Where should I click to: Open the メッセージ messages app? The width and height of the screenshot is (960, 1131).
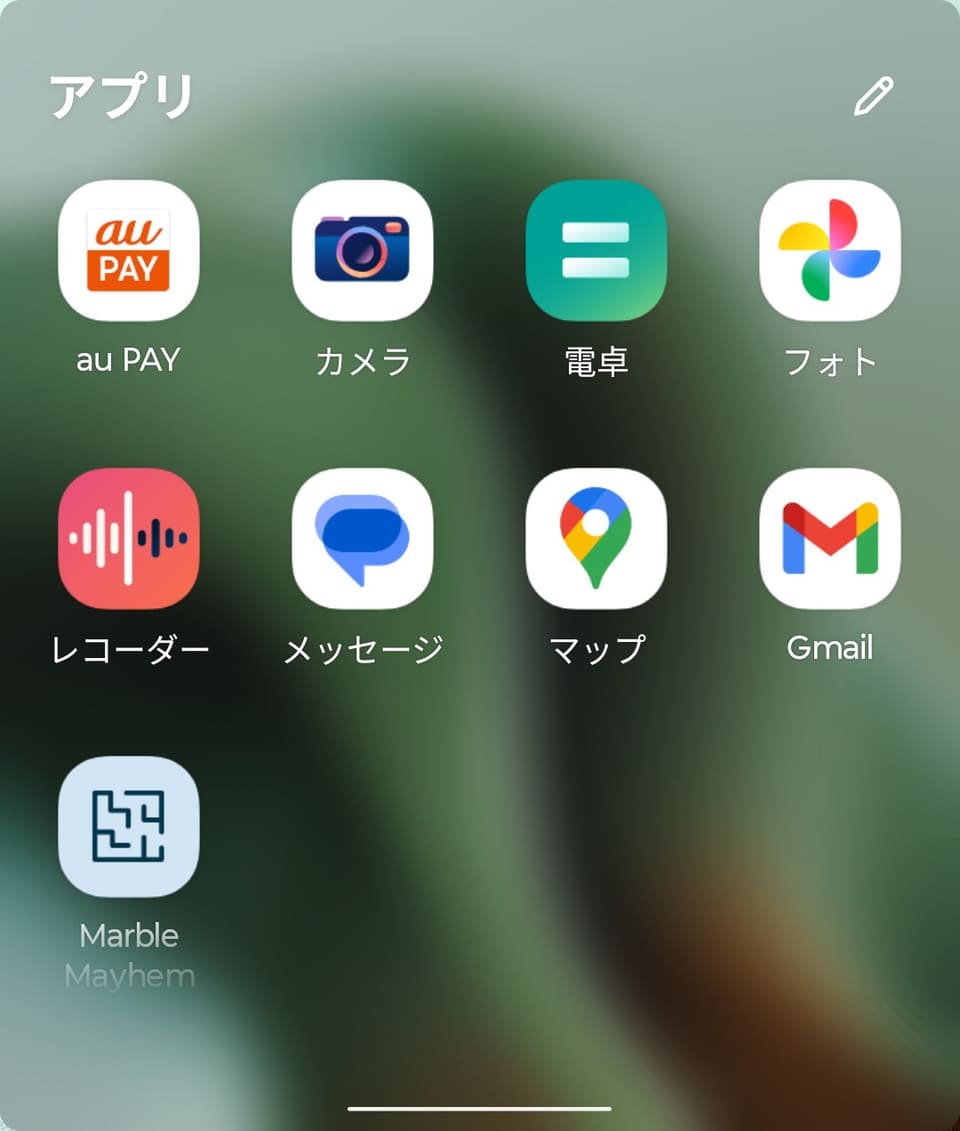[362, 538]
